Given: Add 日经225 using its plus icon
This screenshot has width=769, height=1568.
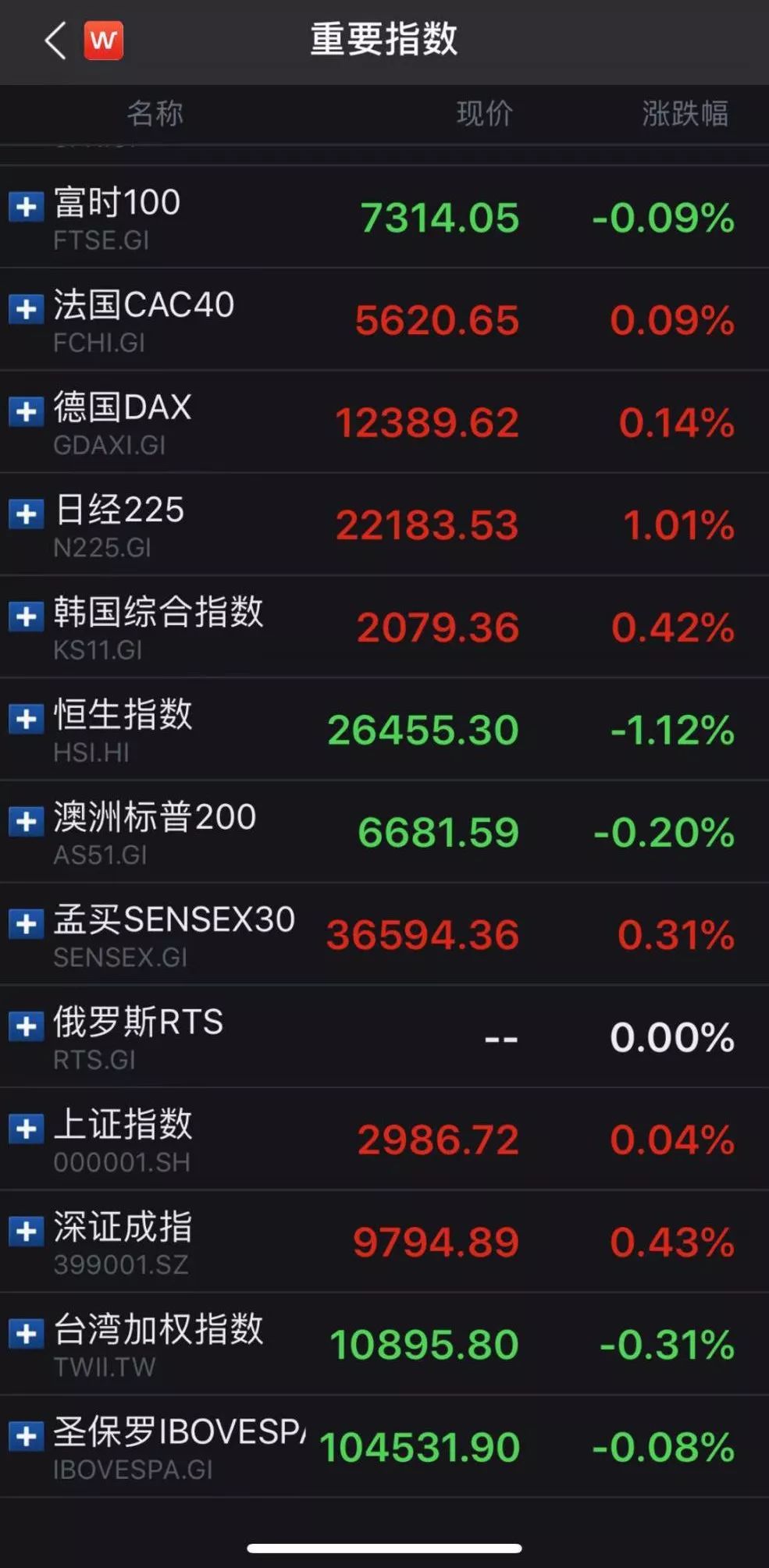Looking at the screenshot, I should [x=26, y=514].
